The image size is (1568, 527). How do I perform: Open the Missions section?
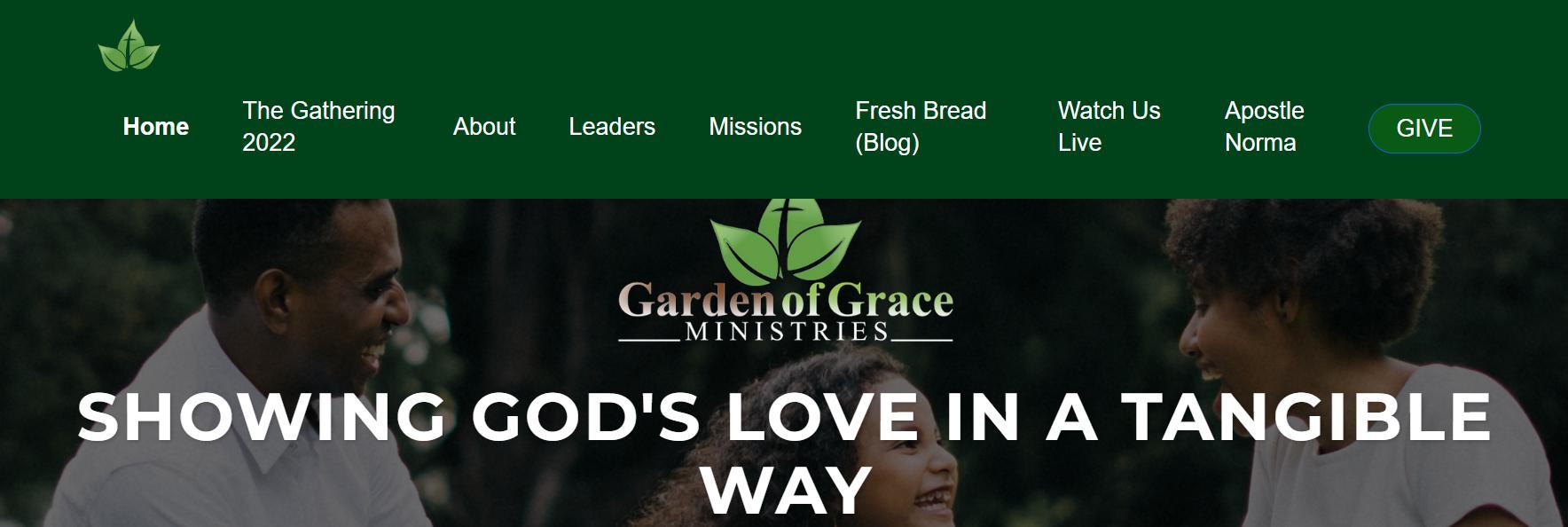(x=755, y=127)
